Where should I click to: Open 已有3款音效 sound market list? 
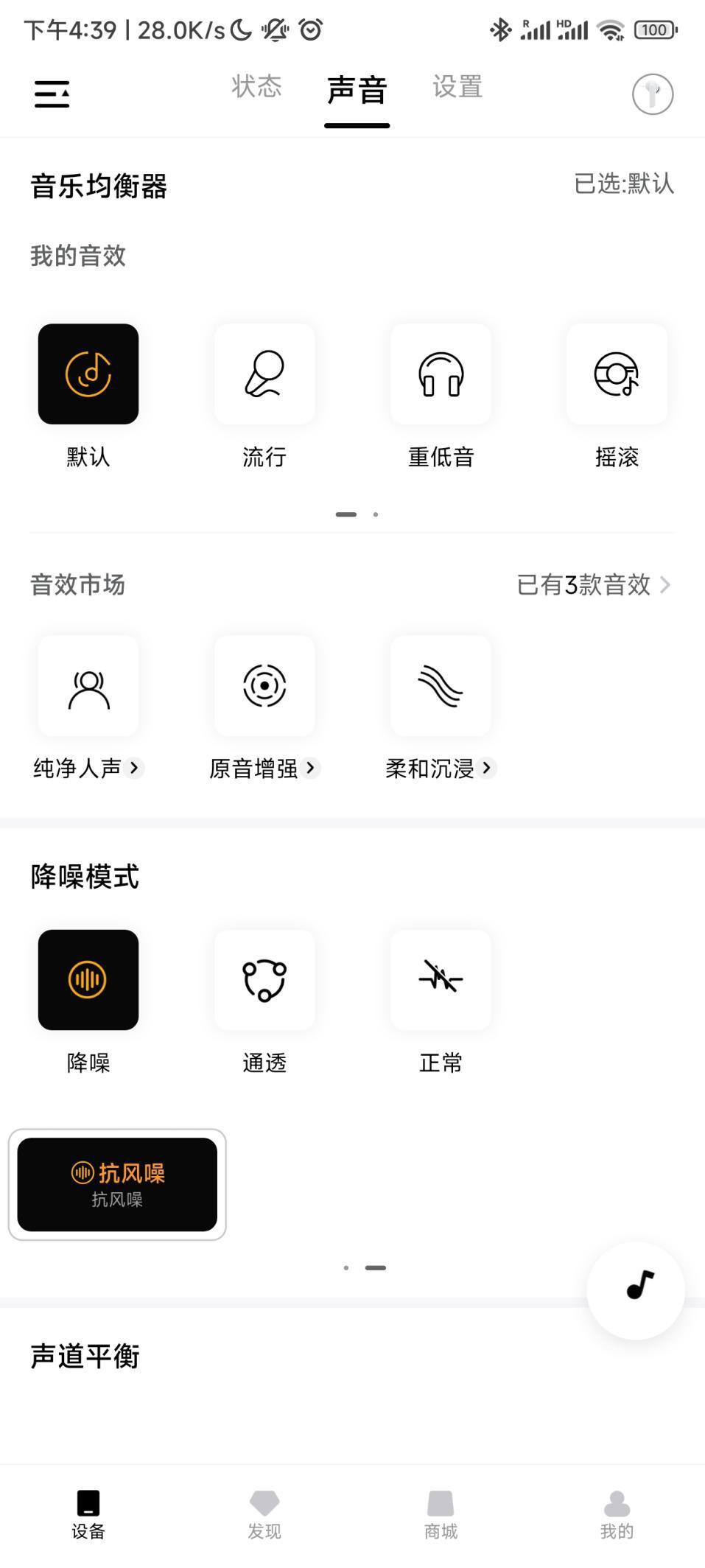tap(594, 585)
